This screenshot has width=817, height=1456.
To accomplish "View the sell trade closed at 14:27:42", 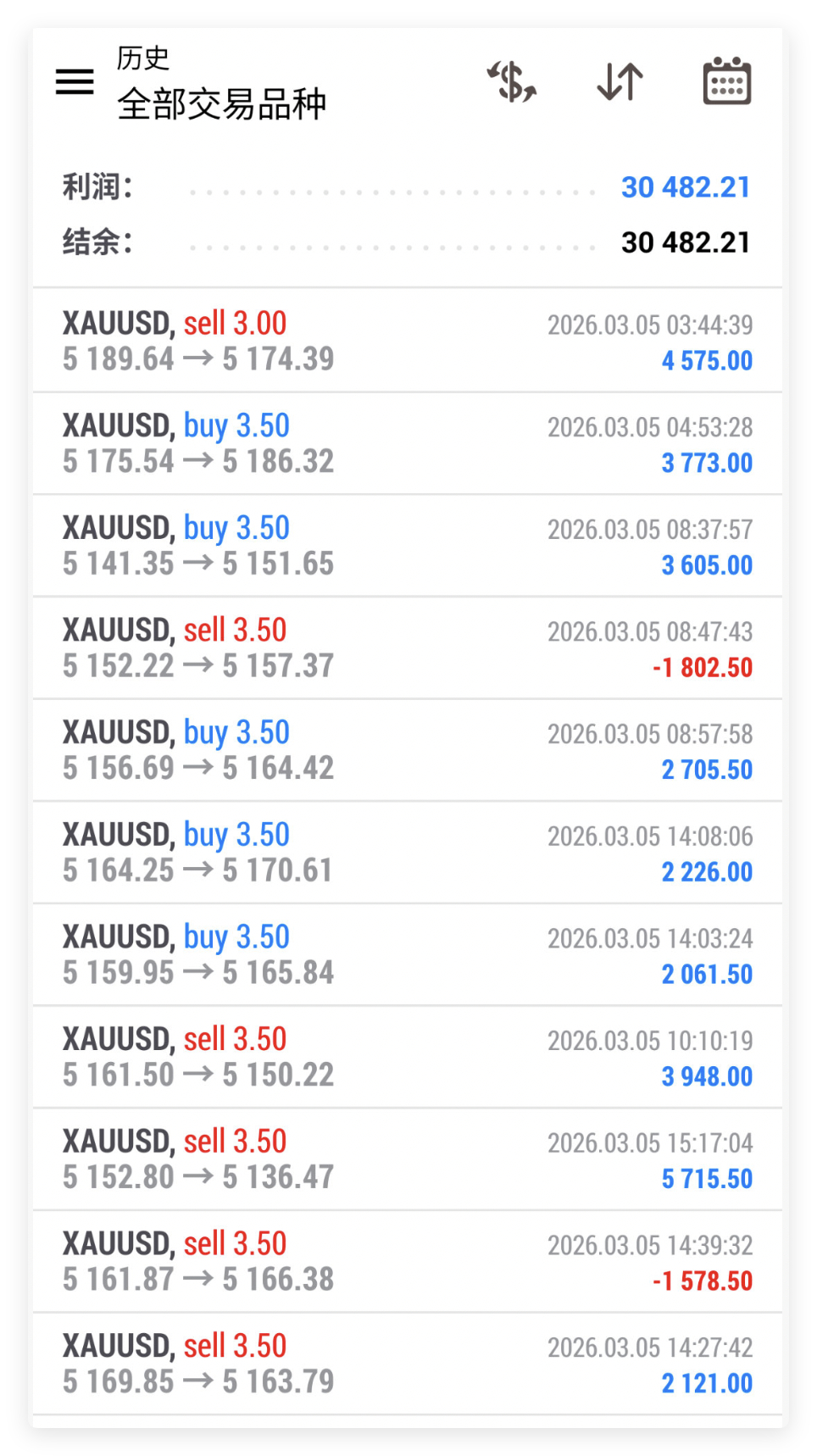I will tap(407, 1364).
